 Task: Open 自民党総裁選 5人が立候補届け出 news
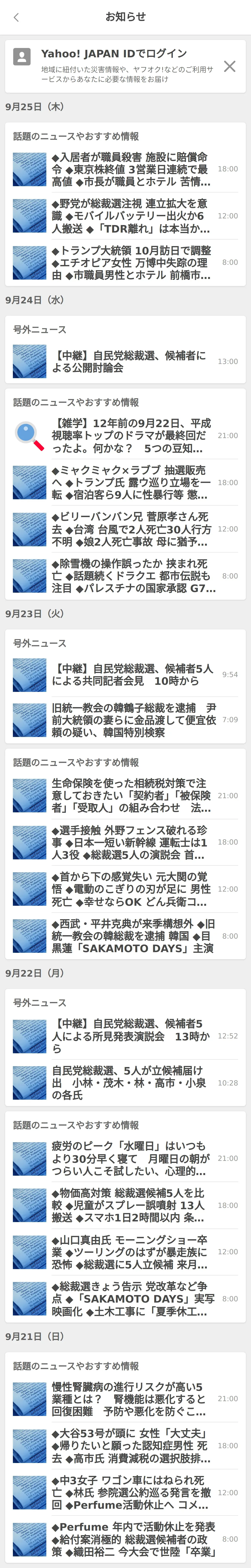point(131,1083)
